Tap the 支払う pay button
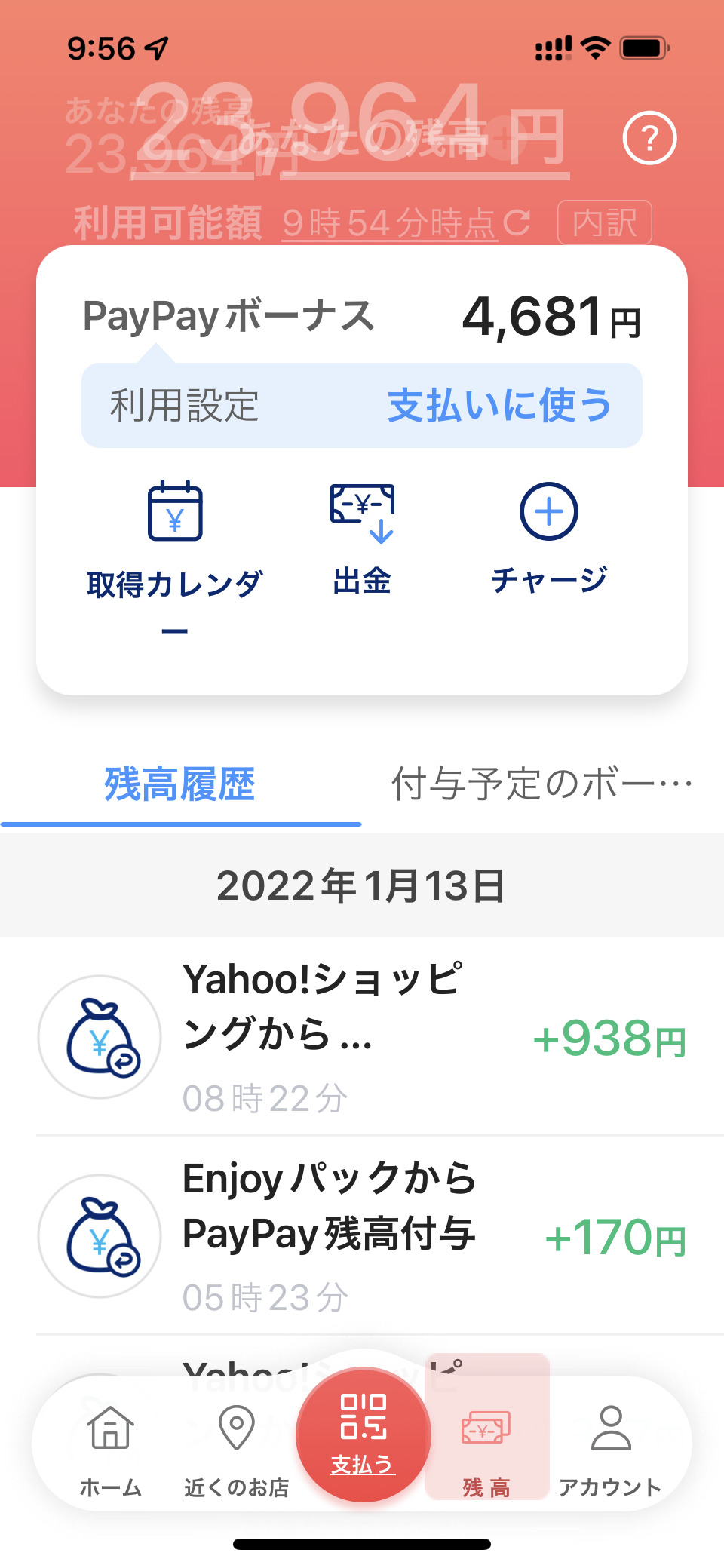The image size is (724, 1568). pos(363,1434)
